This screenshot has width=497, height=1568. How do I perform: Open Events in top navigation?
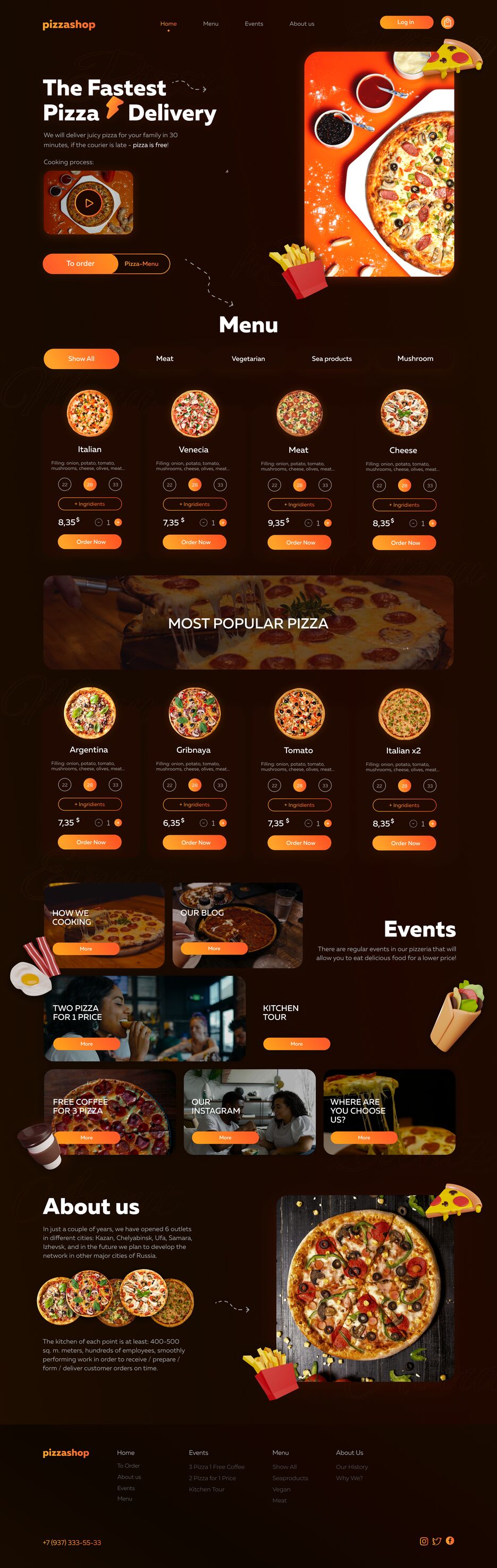click(254, 24)
